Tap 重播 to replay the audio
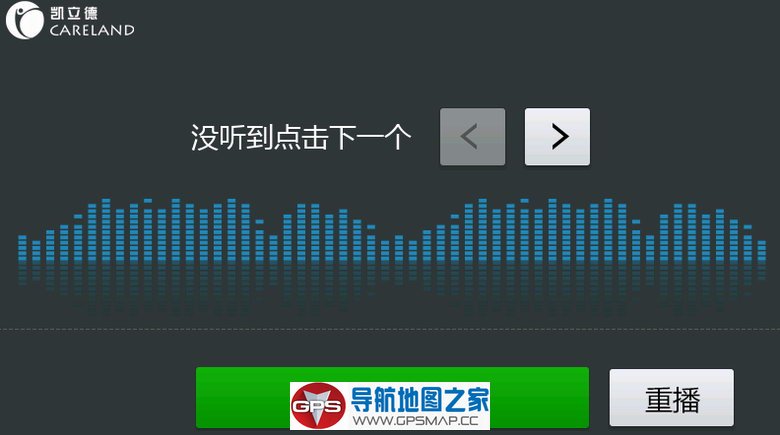Screen dimensions: 780x435 click(x=671, y=398)
